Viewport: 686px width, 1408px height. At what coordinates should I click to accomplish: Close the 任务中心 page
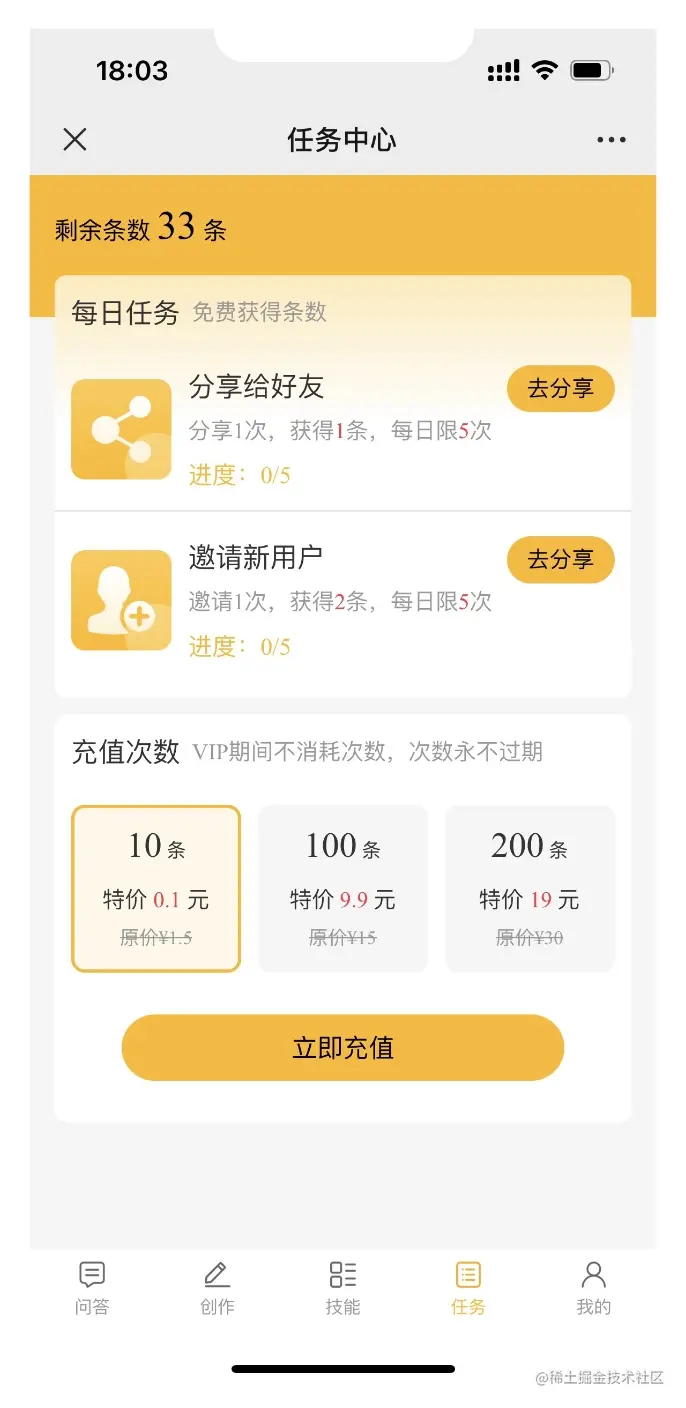75,140
